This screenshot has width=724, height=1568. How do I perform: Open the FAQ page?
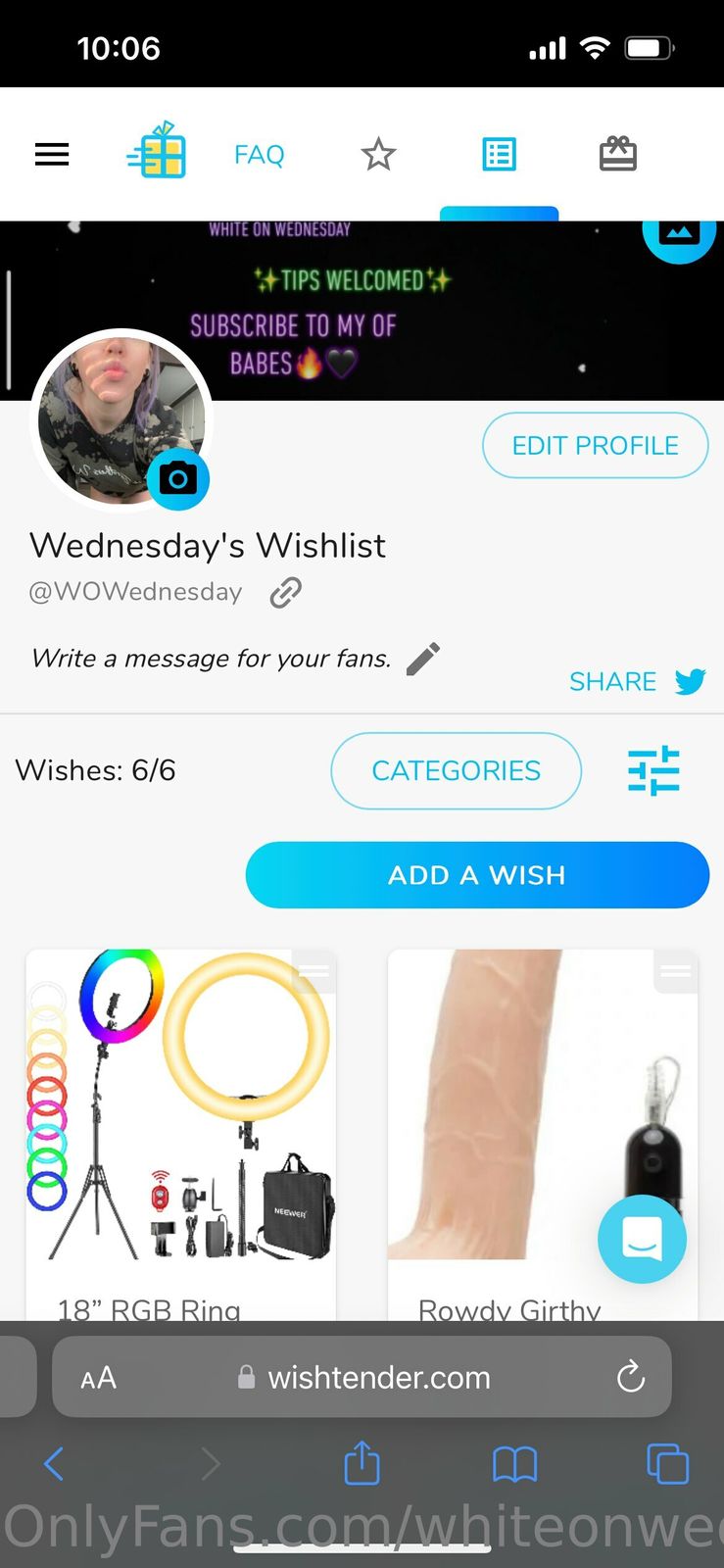tap(259, 155)
